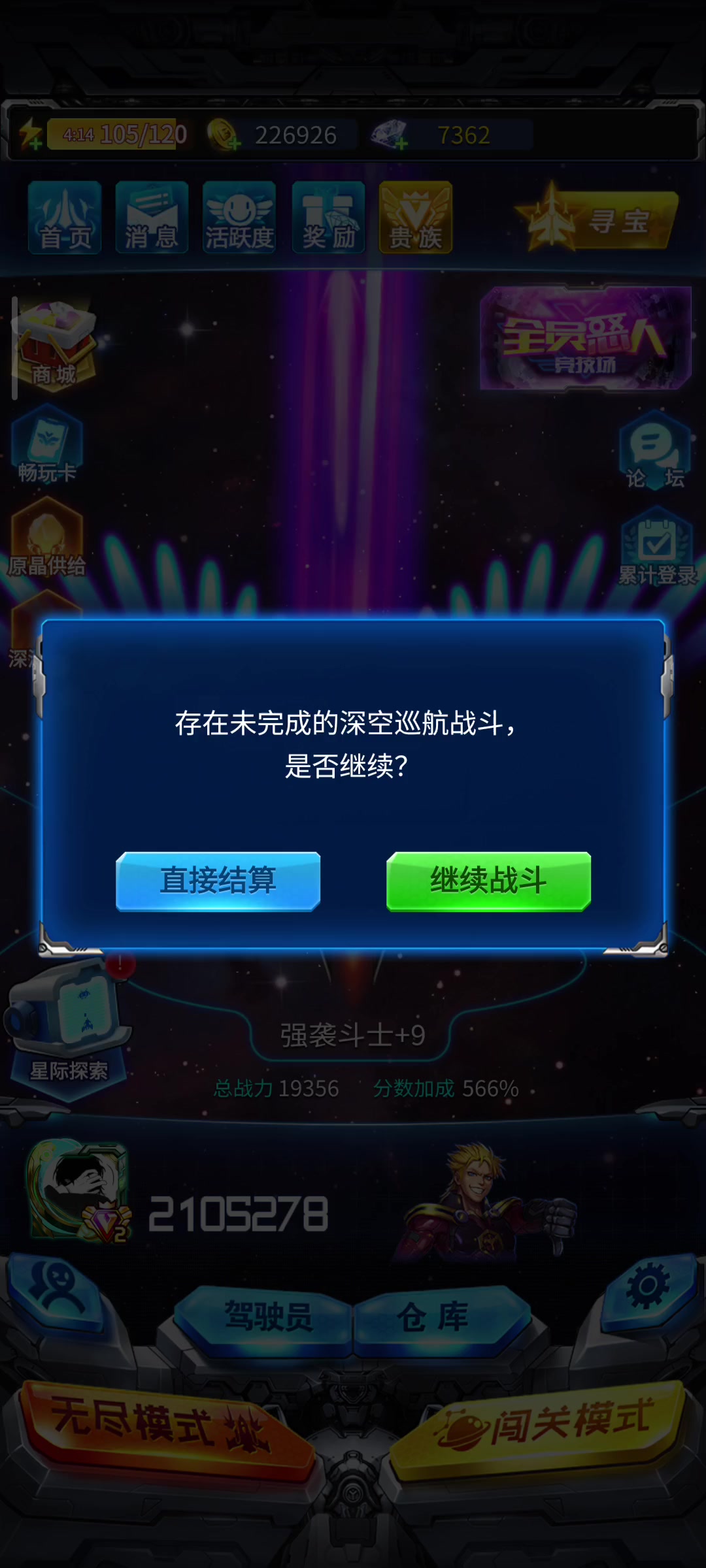
Task: Tap 继续战斗 to continue the battle
Action: coord(488,881)
